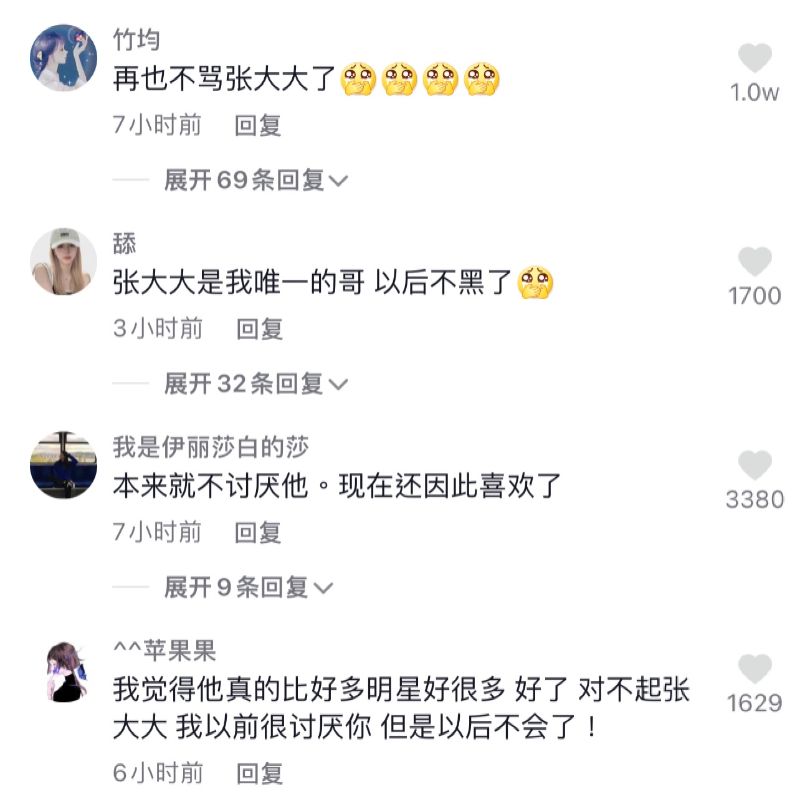Like 舔's comment

pyautogui.click(x=755, y=262)
